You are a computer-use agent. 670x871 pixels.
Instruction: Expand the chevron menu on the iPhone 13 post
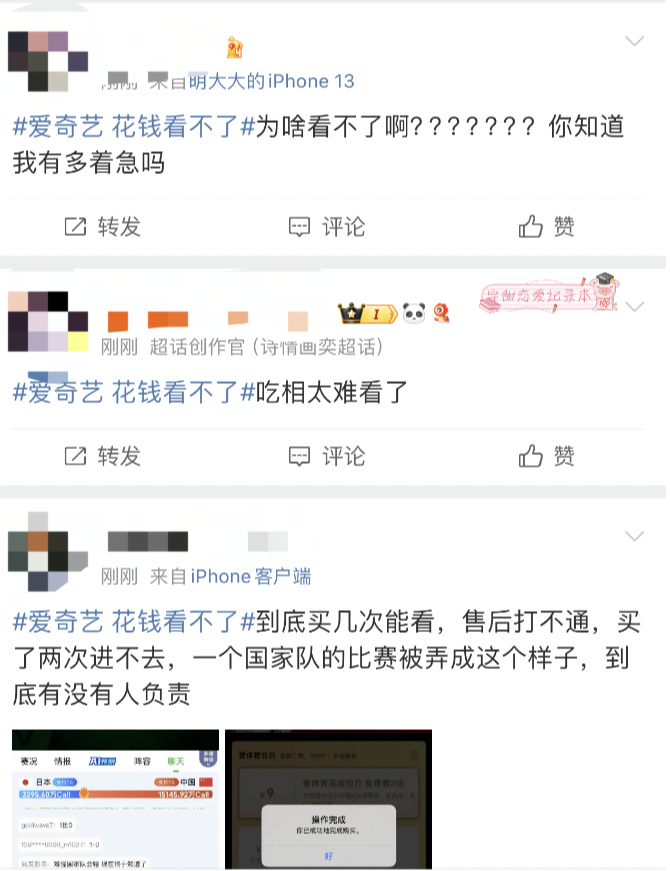tap(634, 41)
